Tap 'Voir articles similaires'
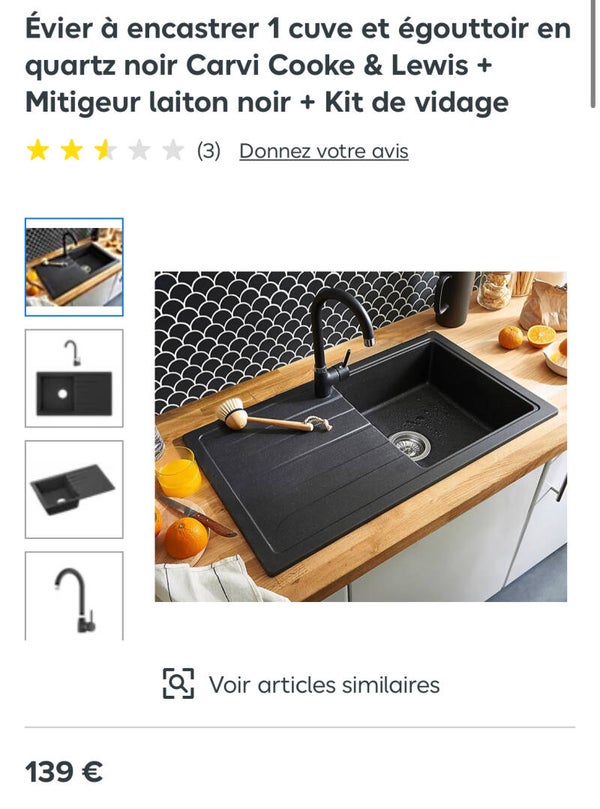Viewport: 600px width, 809px height. [x=301, y=685]
